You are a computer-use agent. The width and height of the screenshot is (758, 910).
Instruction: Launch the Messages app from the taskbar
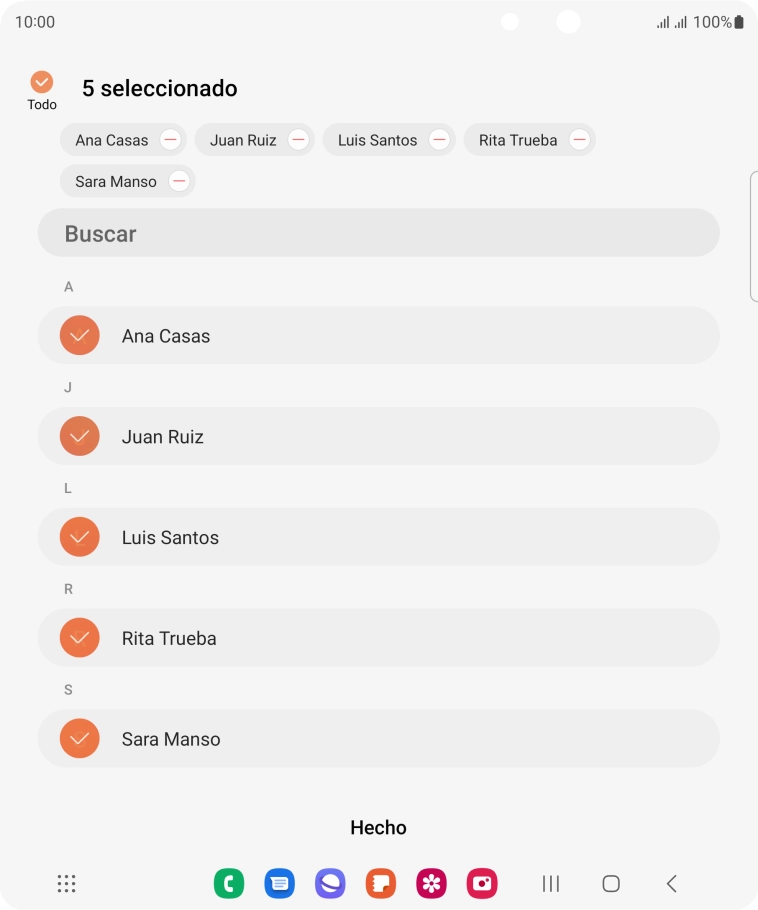280,883
